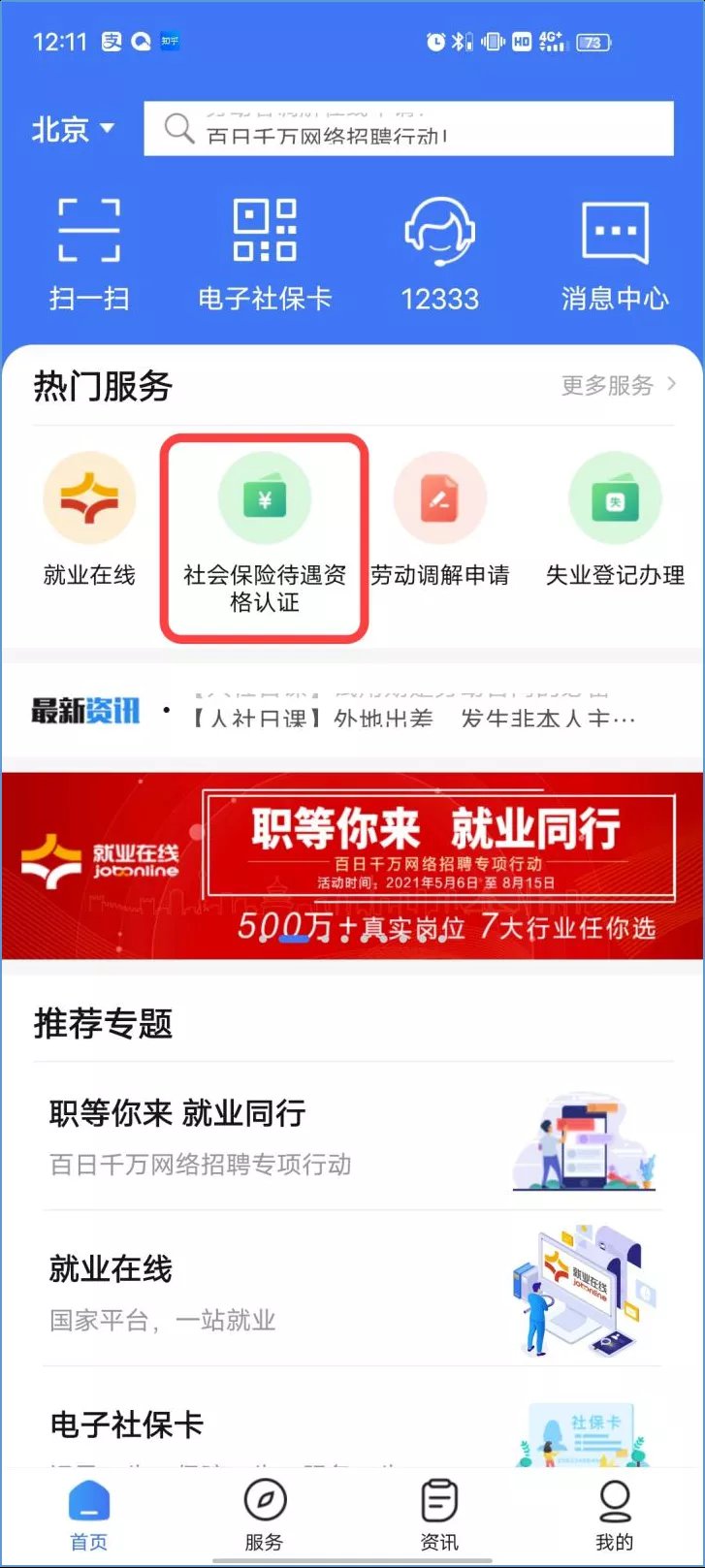Viewport: 705px width, 1568px height.
Task: View 更多服务
Action: 618,385
